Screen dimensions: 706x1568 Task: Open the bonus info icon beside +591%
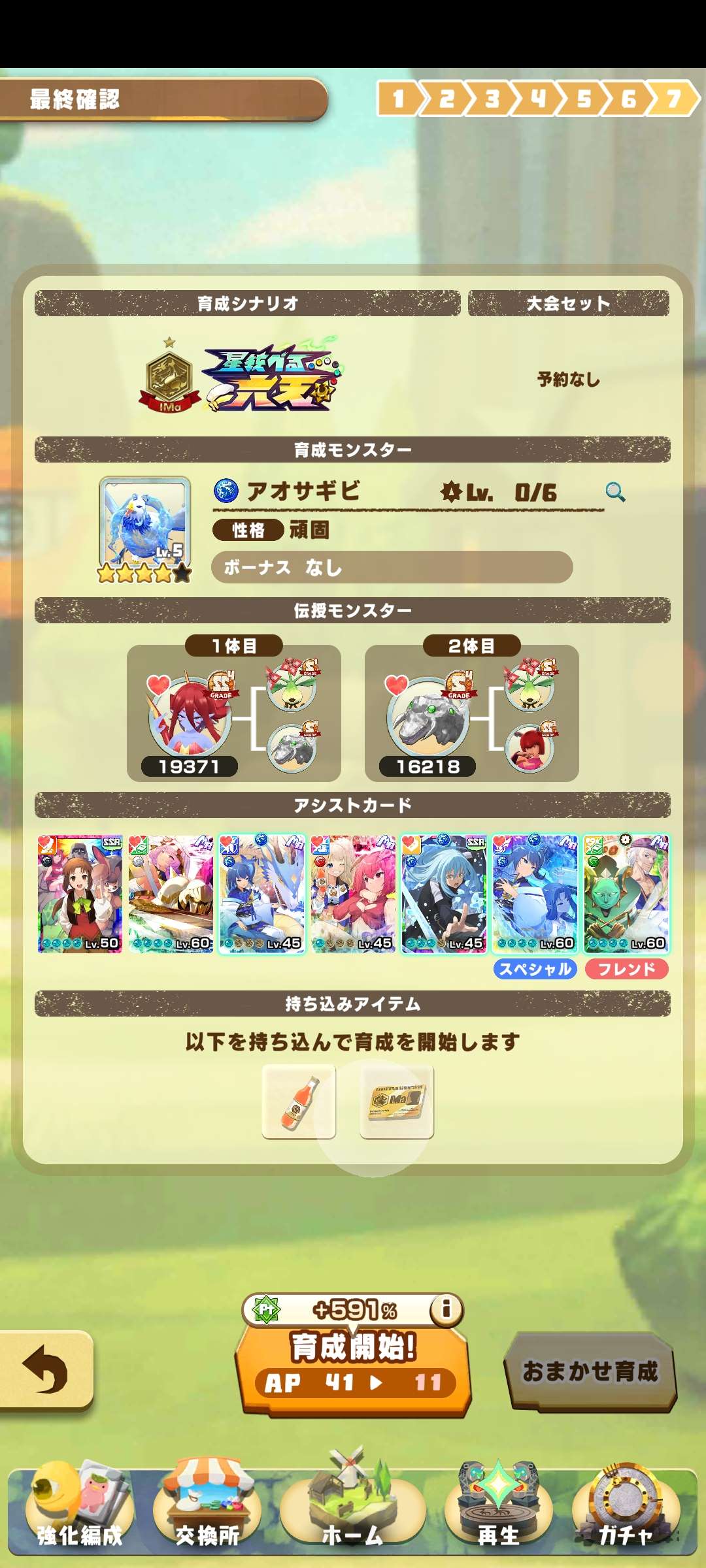446,1309
